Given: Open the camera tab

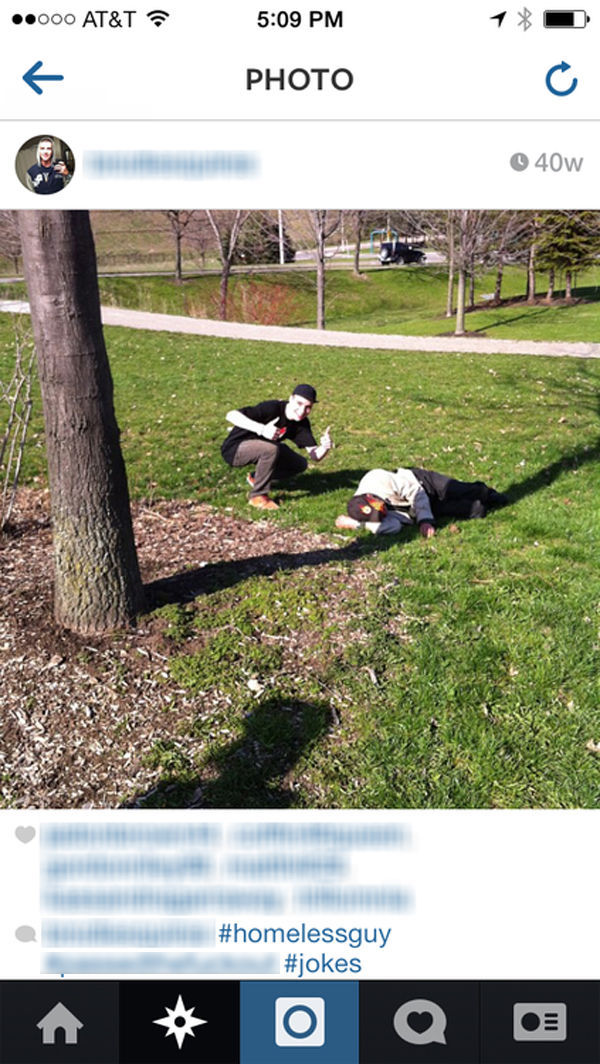Looking at the screenshot, I should click(300, 1022).
